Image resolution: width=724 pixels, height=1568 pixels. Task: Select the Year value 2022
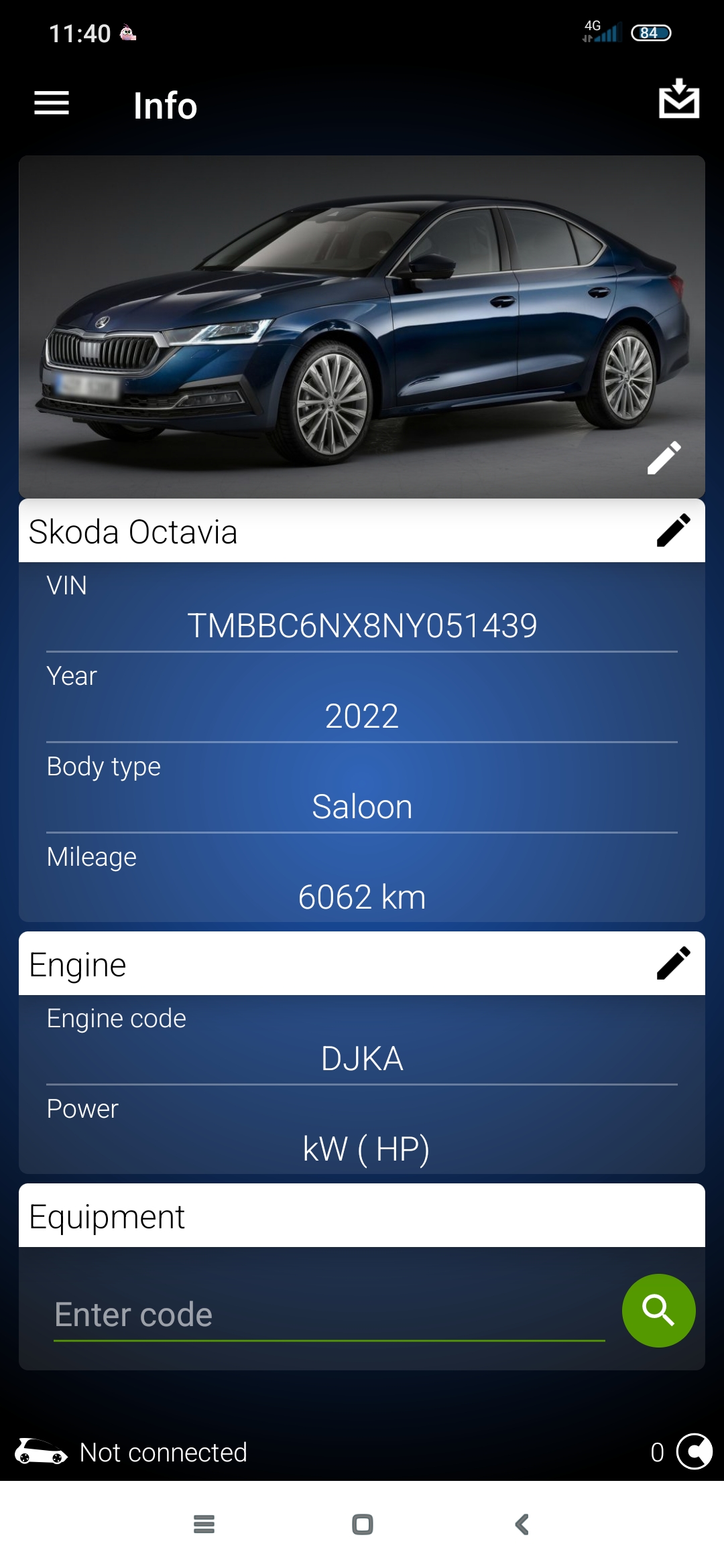(362, 716)
